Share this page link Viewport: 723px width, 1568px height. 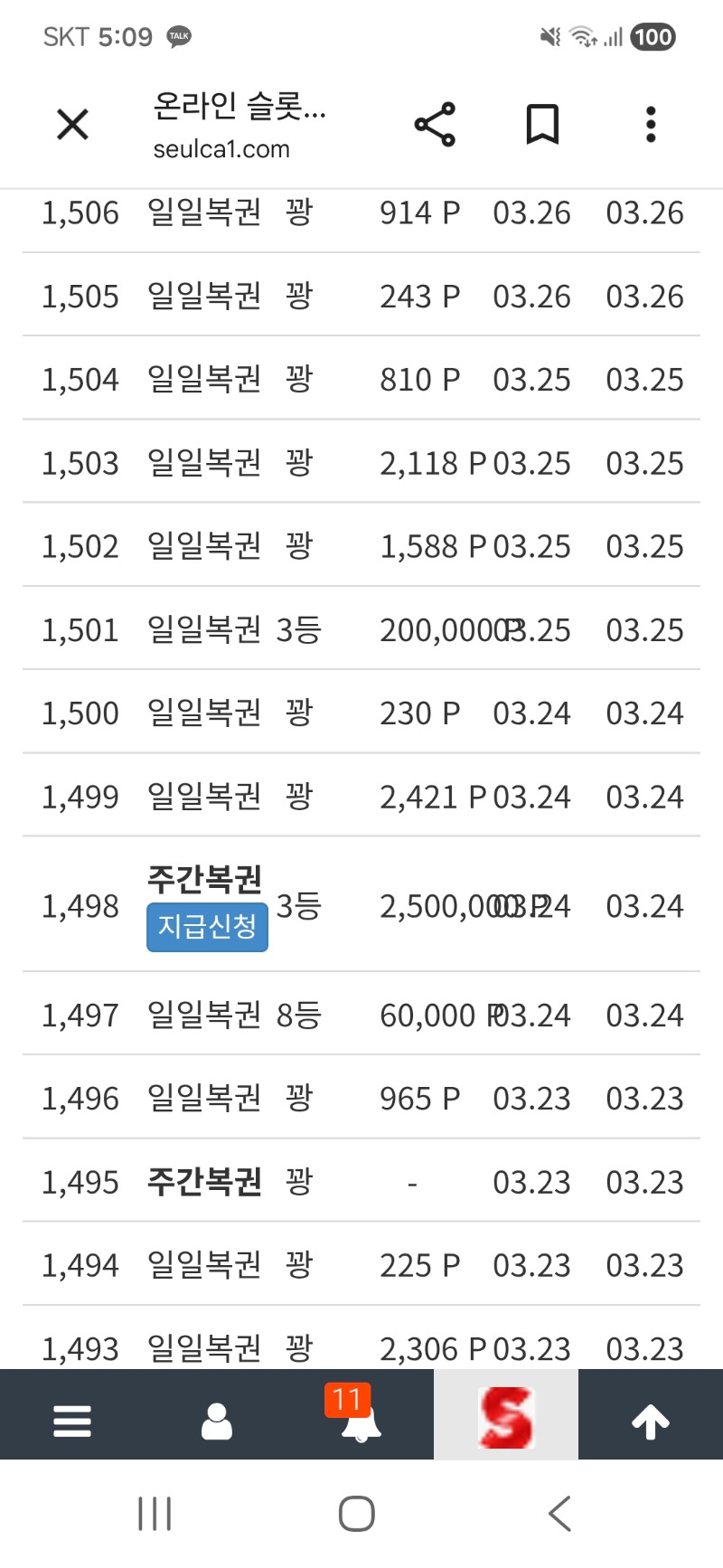pyautogui.click(x=435, y=125)
